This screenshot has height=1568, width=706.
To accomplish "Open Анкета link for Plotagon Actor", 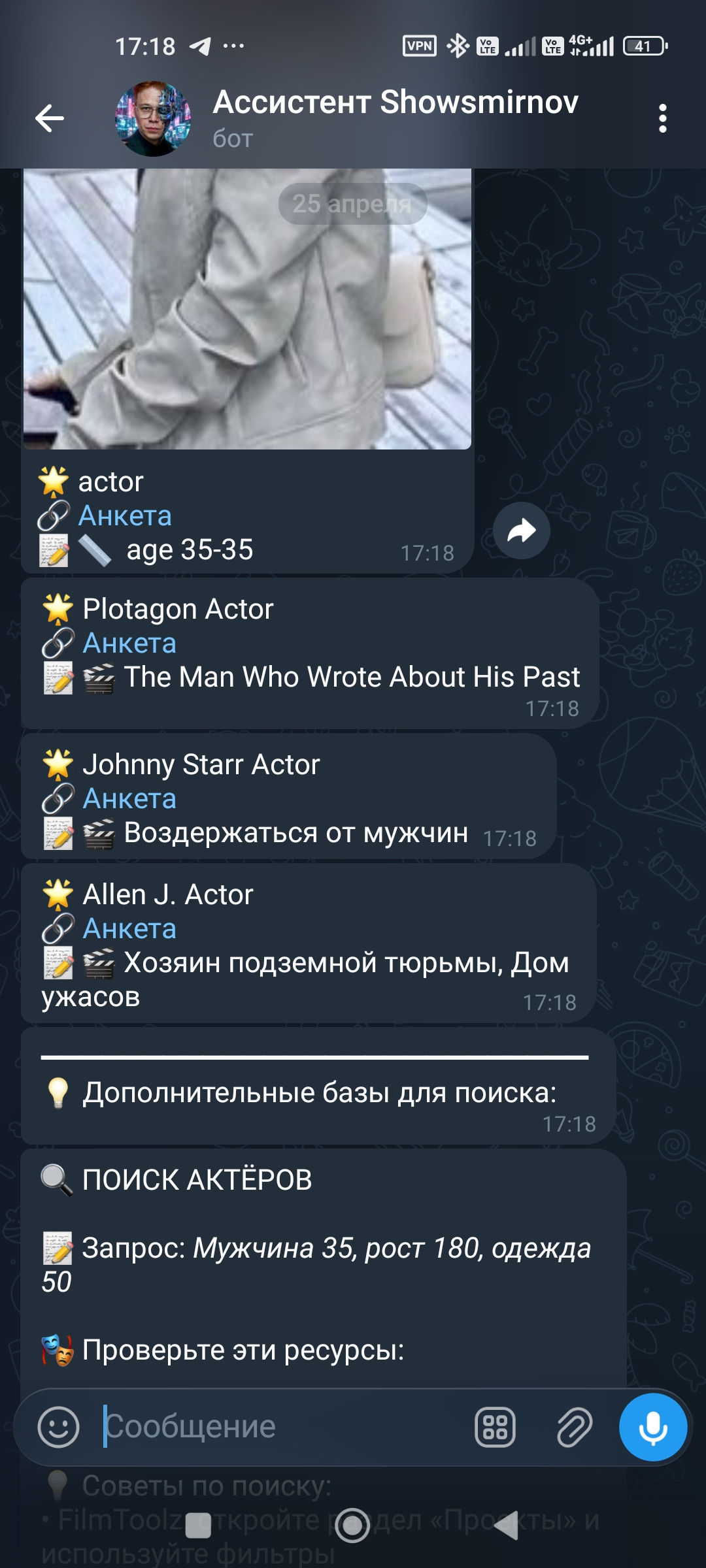I will tap(129, 644).
